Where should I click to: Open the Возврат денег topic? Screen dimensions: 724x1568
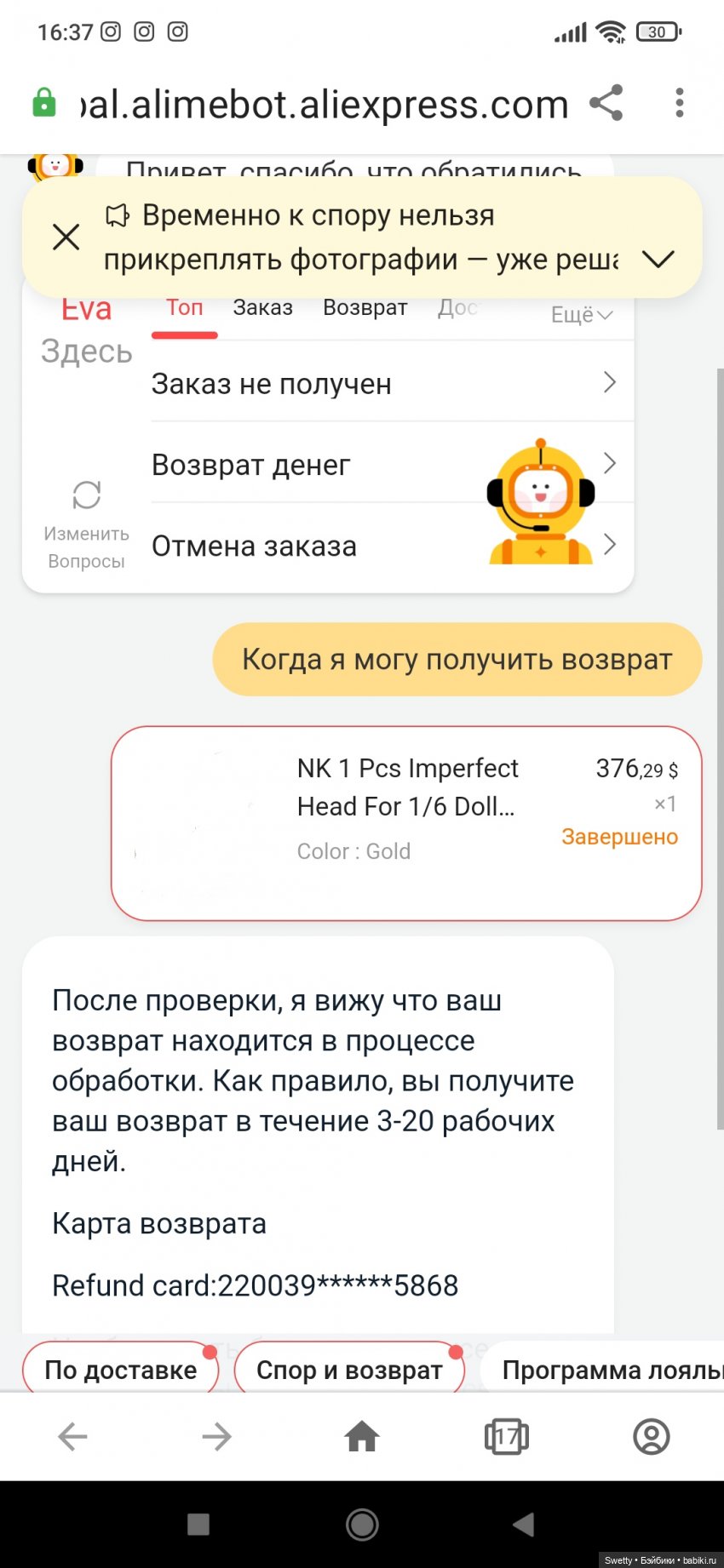click(315, 465)
